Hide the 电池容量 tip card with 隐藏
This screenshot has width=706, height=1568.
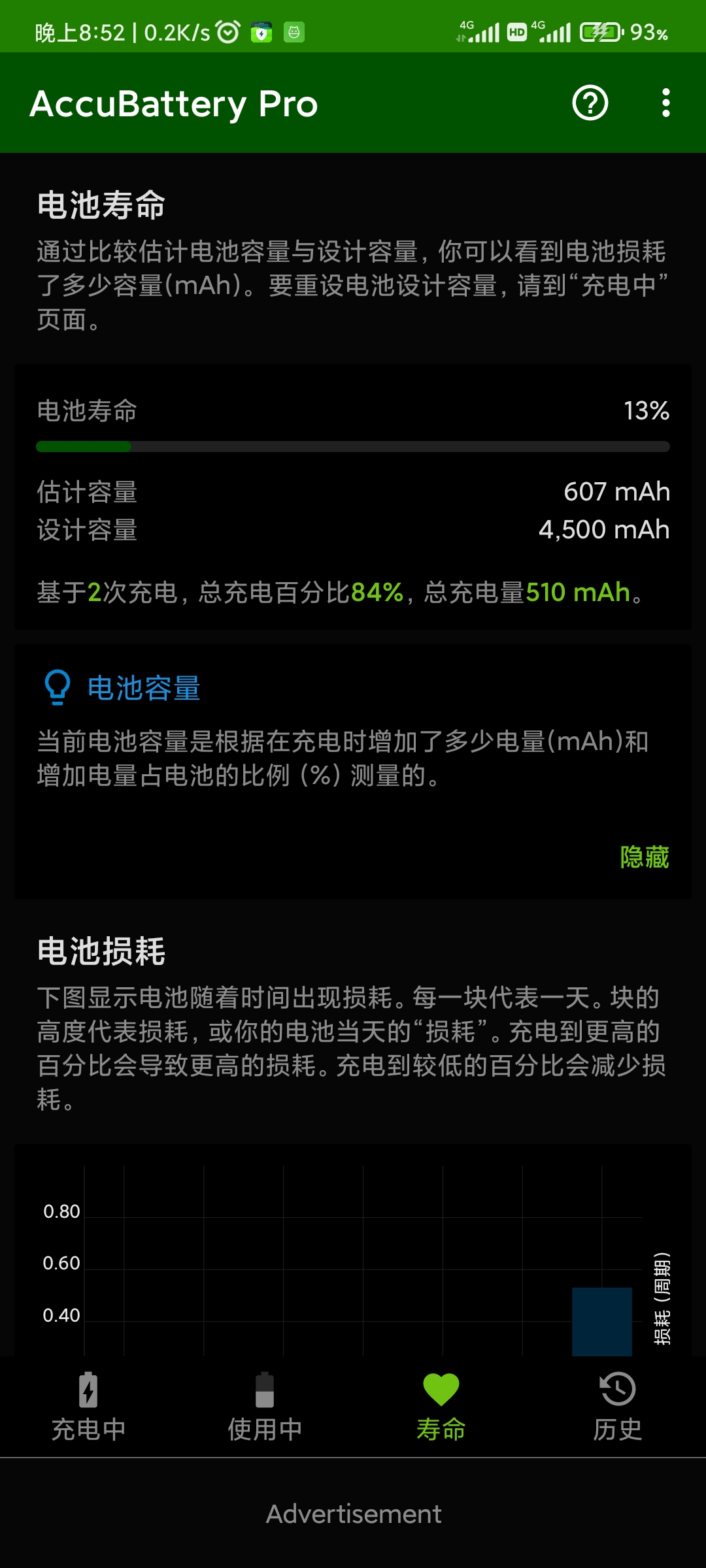point(644,857)
